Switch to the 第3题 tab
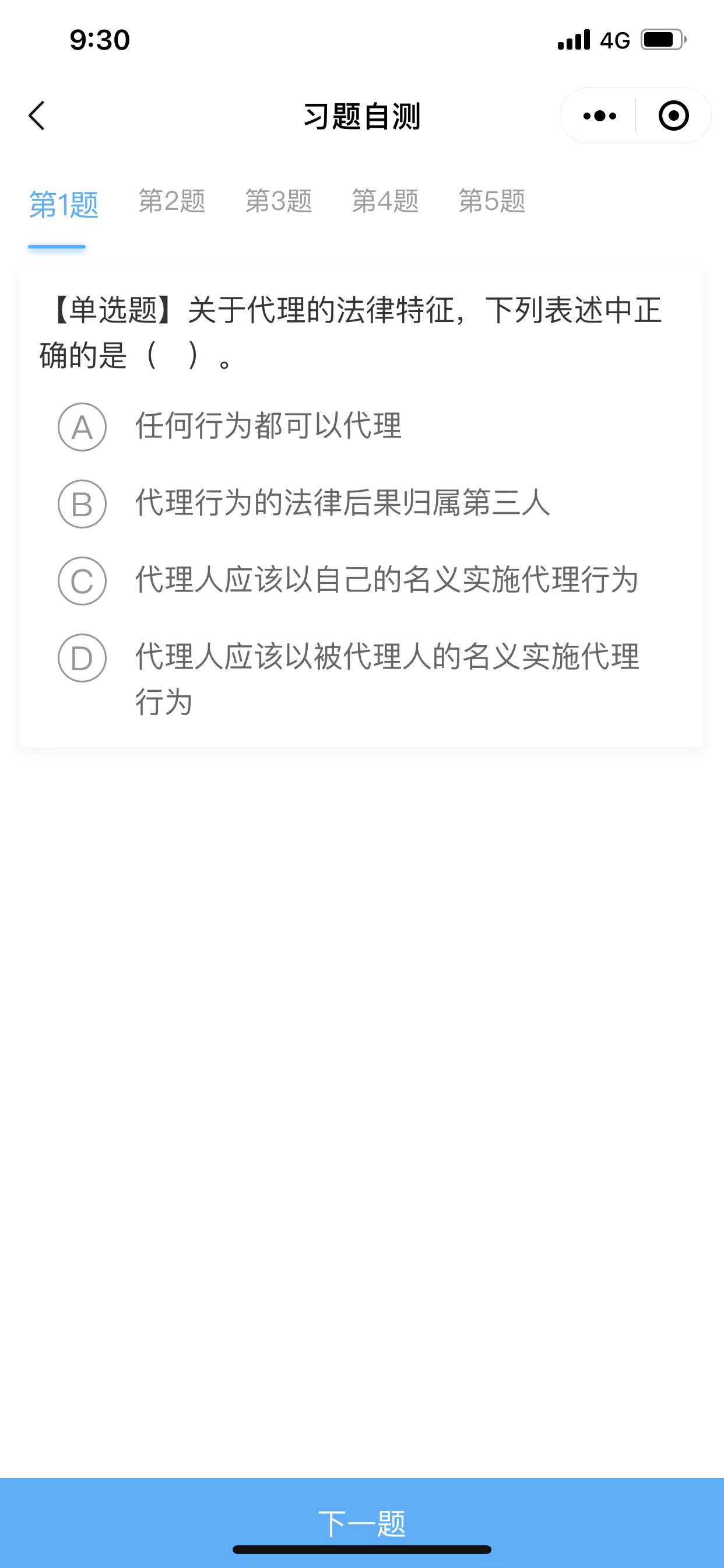724x1568 pixels. coord(279,201)
